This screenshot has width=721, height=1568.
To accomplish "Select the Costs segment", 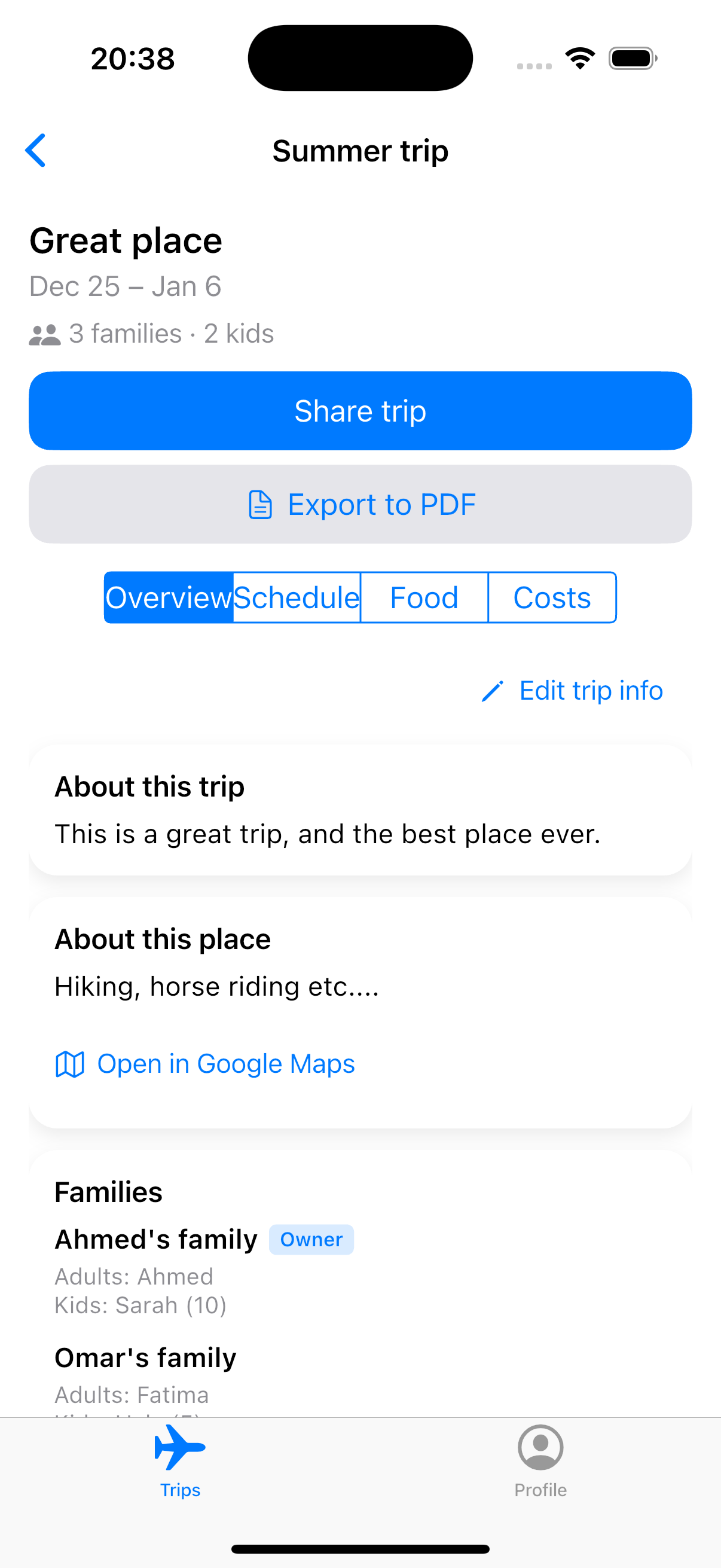I will [552, 598].
